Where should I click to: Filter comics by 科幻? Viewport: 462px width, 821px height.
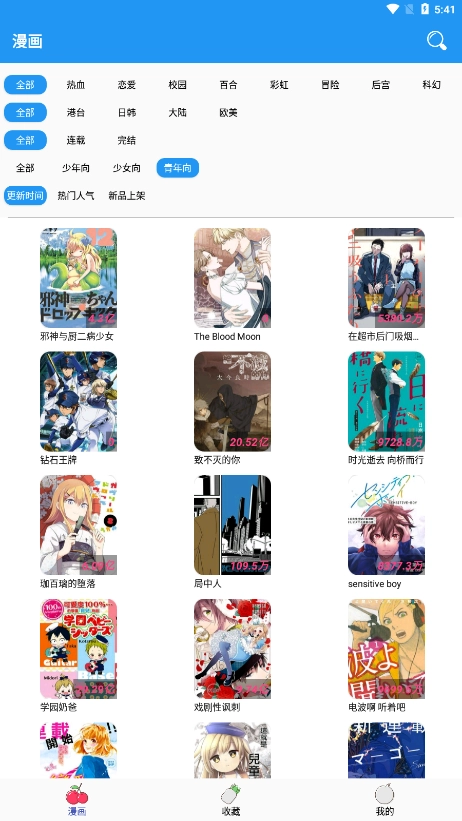tap(432, 85)
